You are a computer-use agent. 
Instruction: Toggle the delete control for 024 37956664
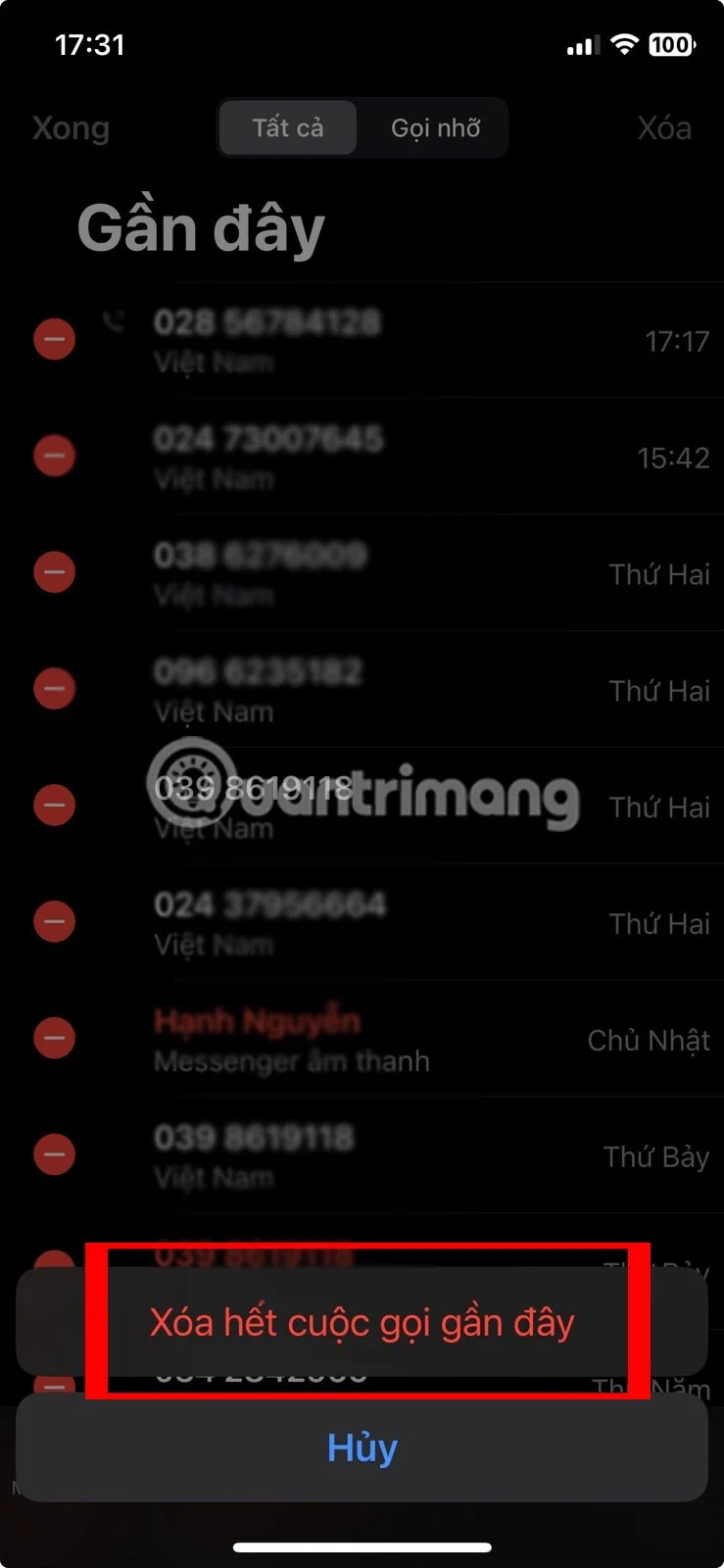click(x=54, y=921)
